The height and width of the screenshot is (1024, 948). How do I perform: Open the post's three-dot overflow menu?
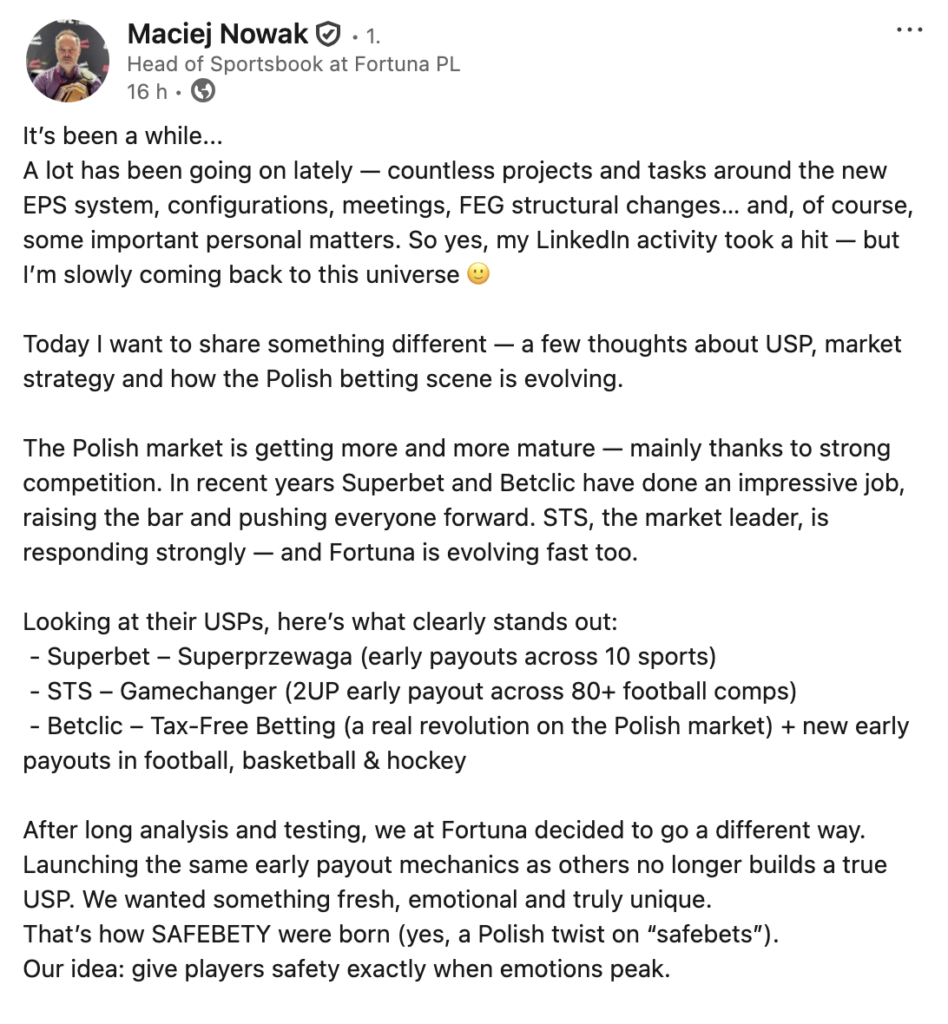pos(909,30)
